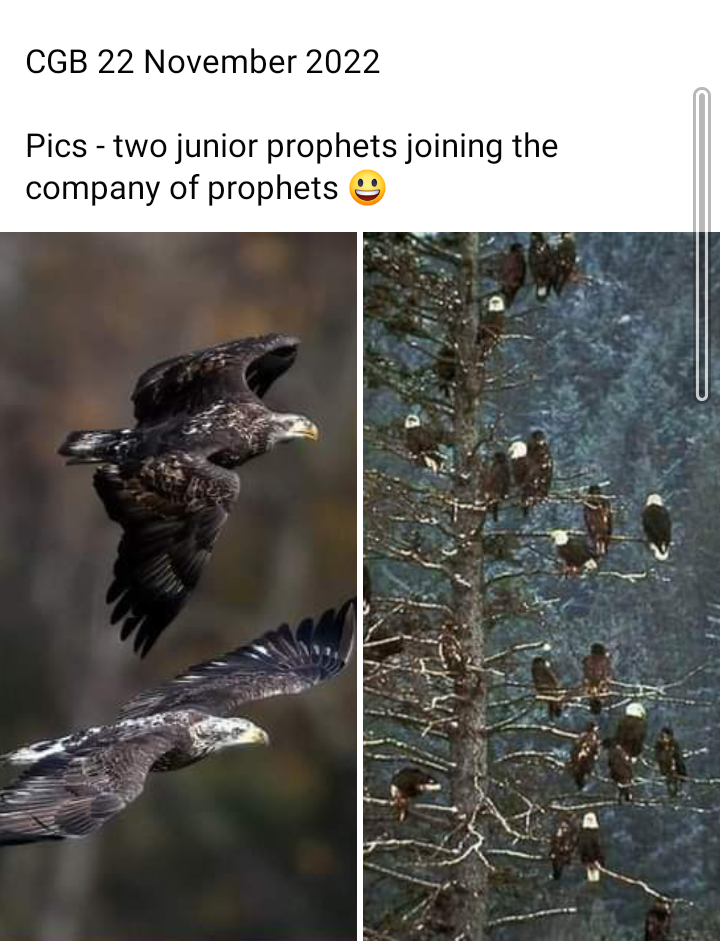Open the photo of eagles perched in tree
The height and width of the screenshot is (941, 720).
541,585
